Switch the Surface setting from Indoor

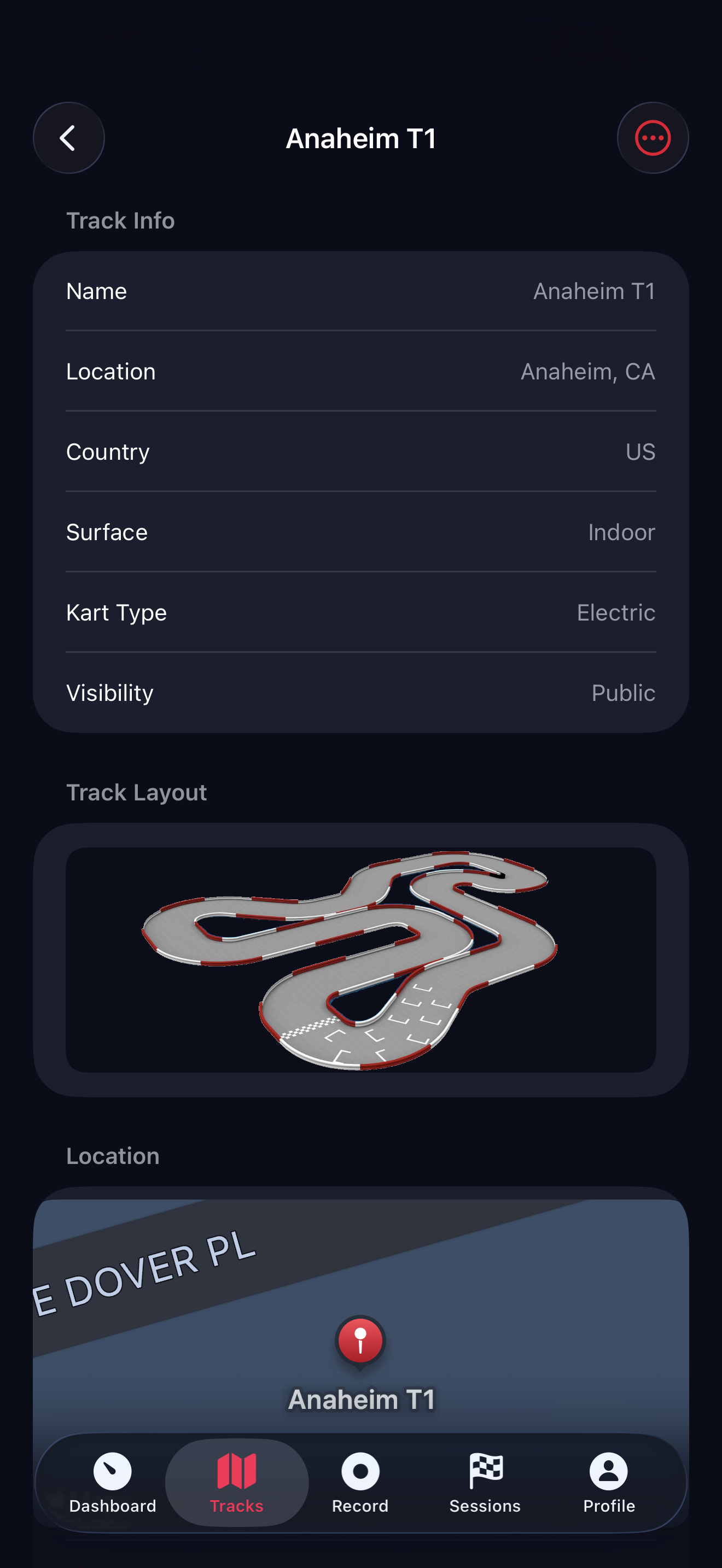point(361,532)
